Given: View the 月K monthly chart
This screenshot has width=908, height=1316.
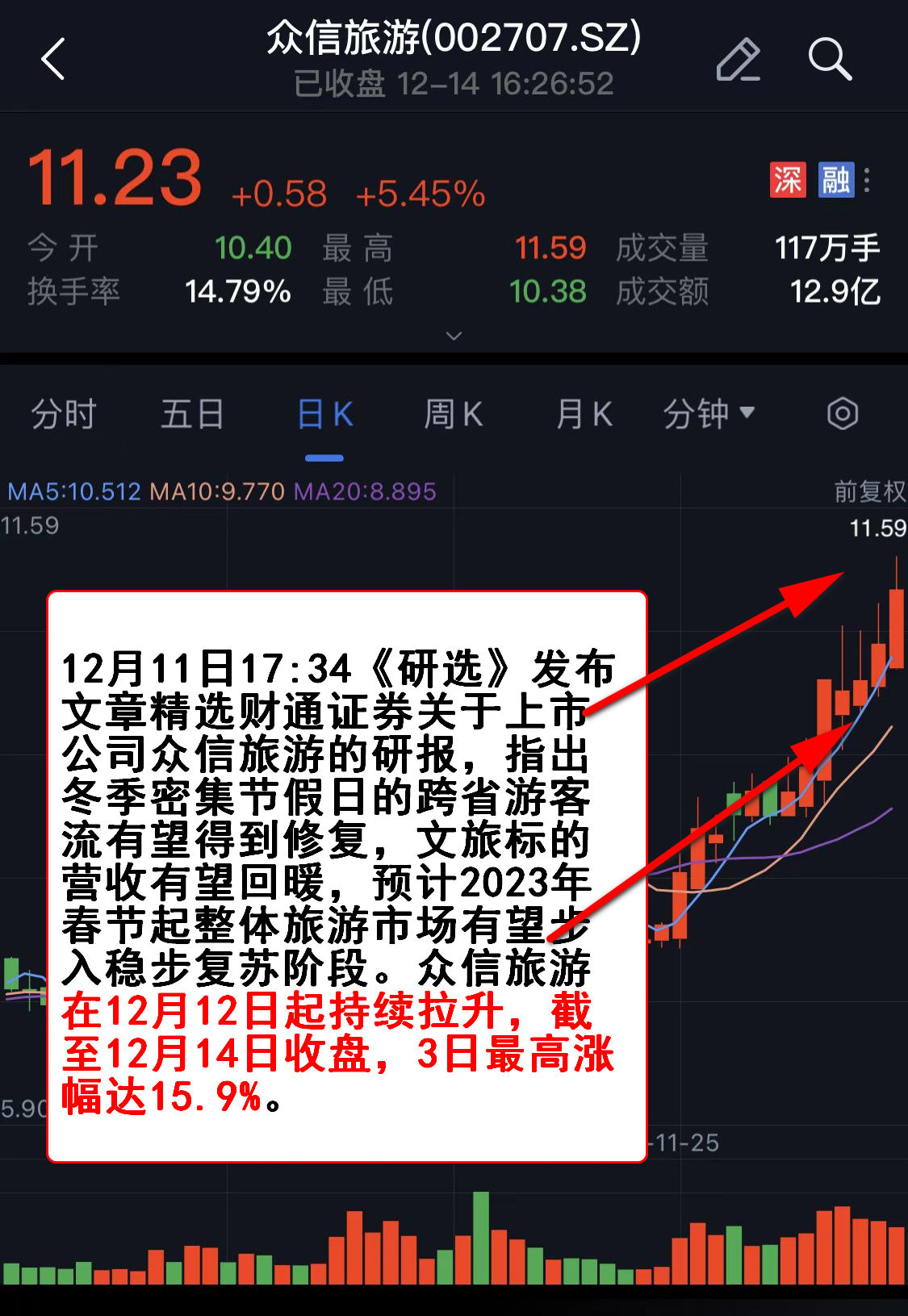Looking at the screenshot, I should point(584,415).
